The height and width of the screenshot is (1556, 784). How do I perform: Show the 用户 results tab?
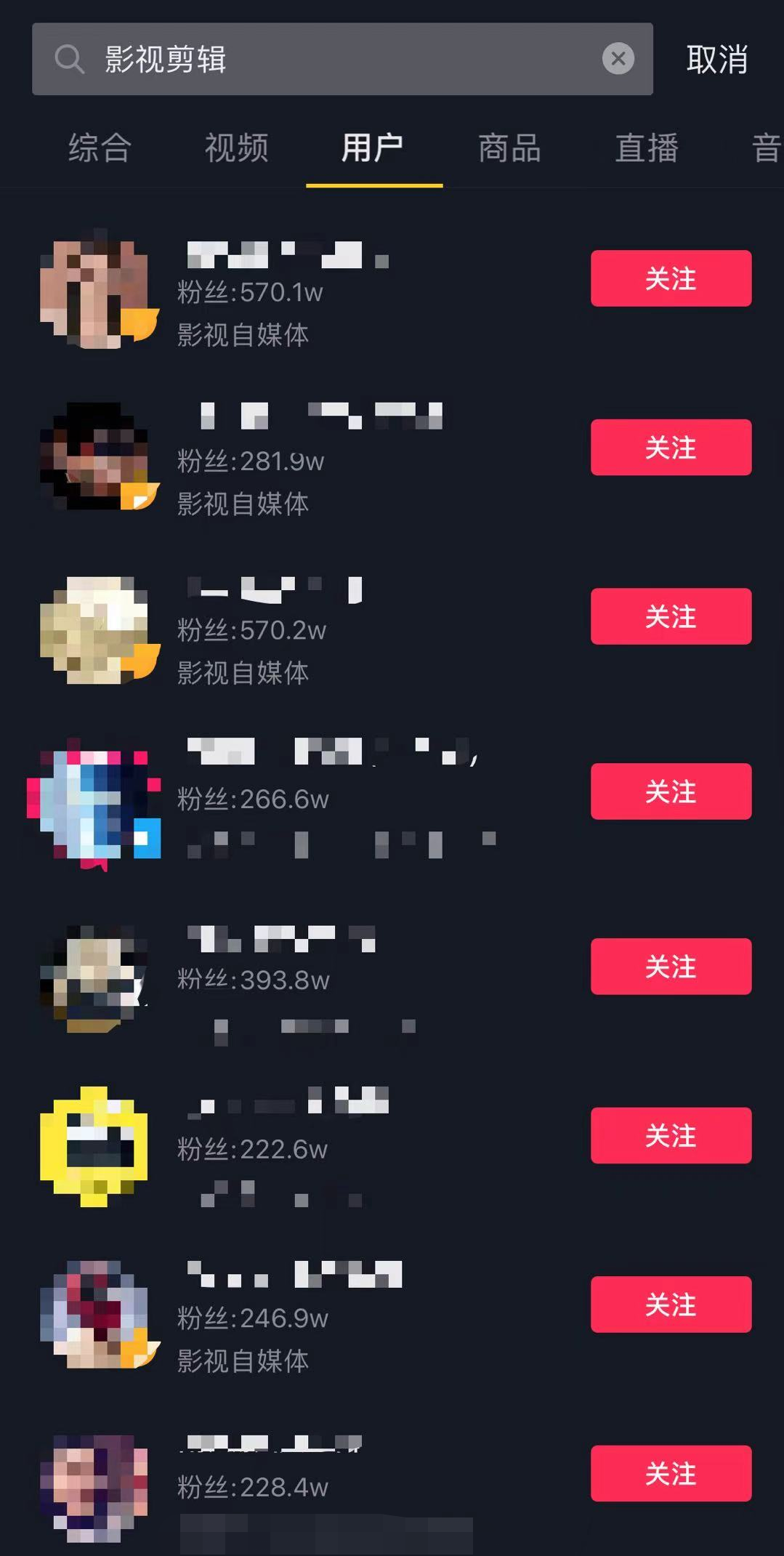point(373,148)
